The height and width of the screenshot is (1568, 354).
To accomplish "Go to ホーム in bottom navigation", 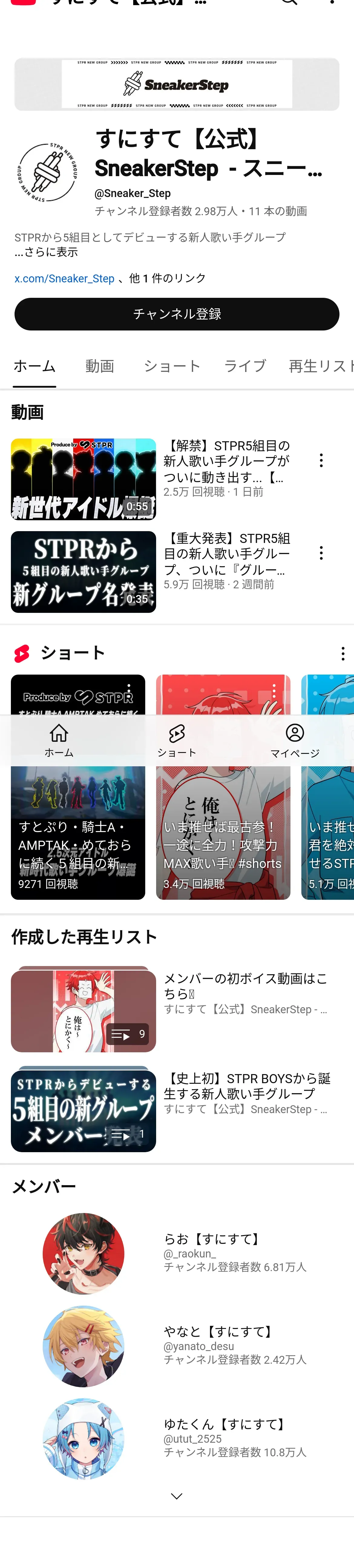I will (x=59, y=740).
